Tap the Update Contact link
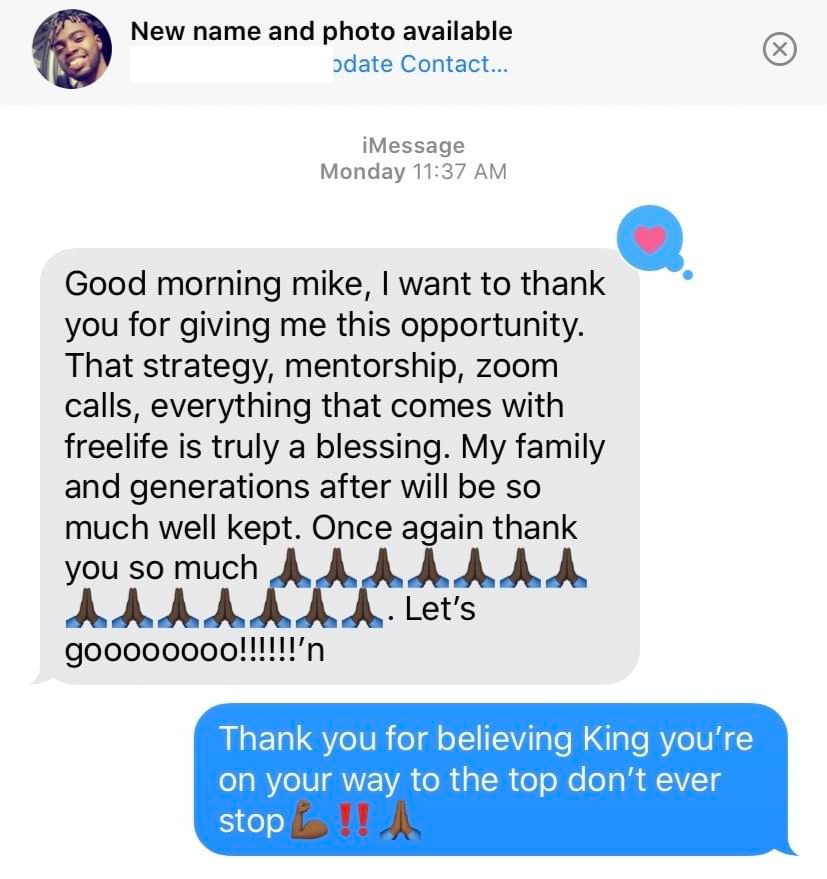Viewport: 827px width, 879px height. pyautogui.click(x=418, y=64)
